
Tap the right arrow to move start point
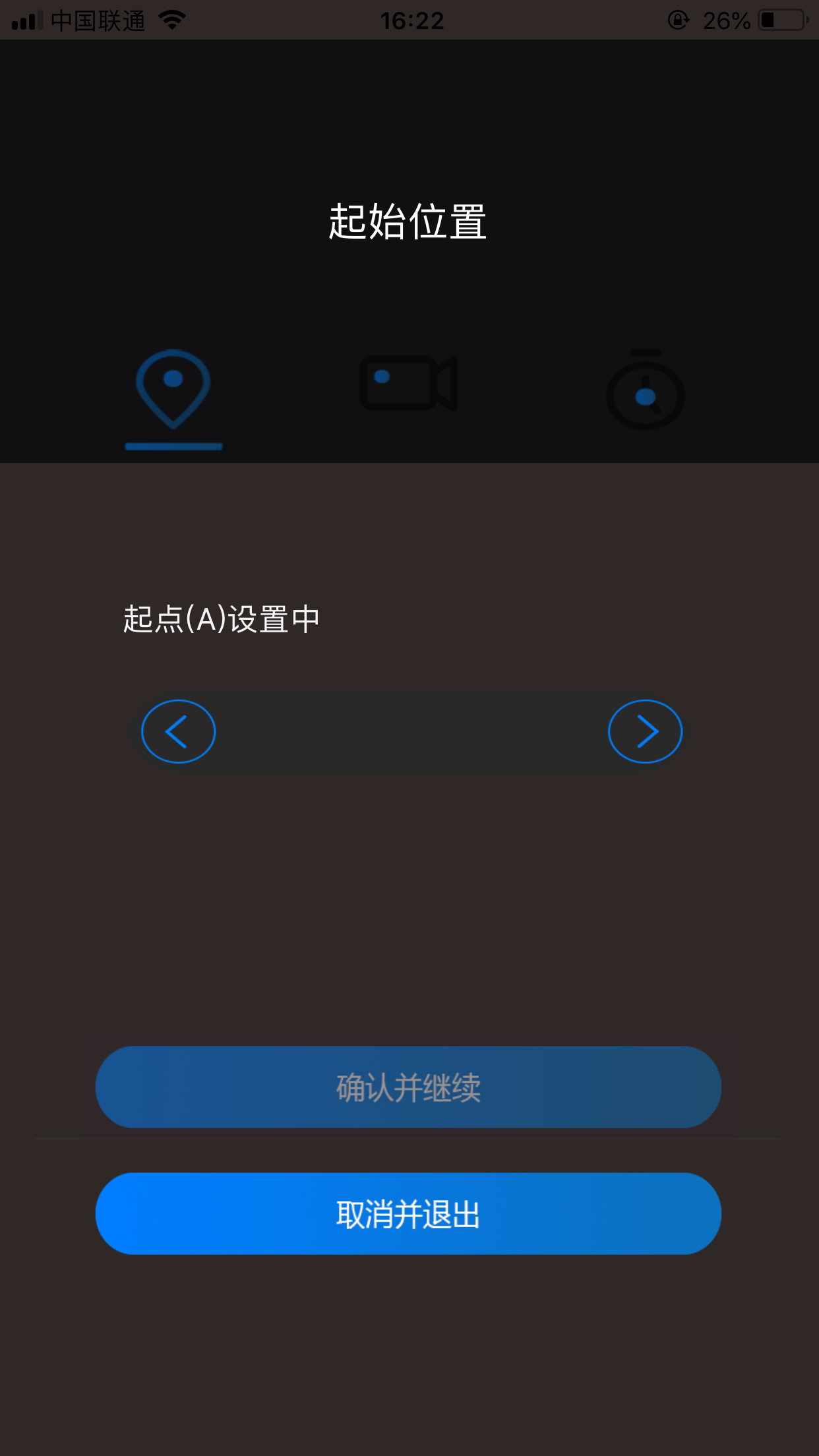[x=644, y=731]
